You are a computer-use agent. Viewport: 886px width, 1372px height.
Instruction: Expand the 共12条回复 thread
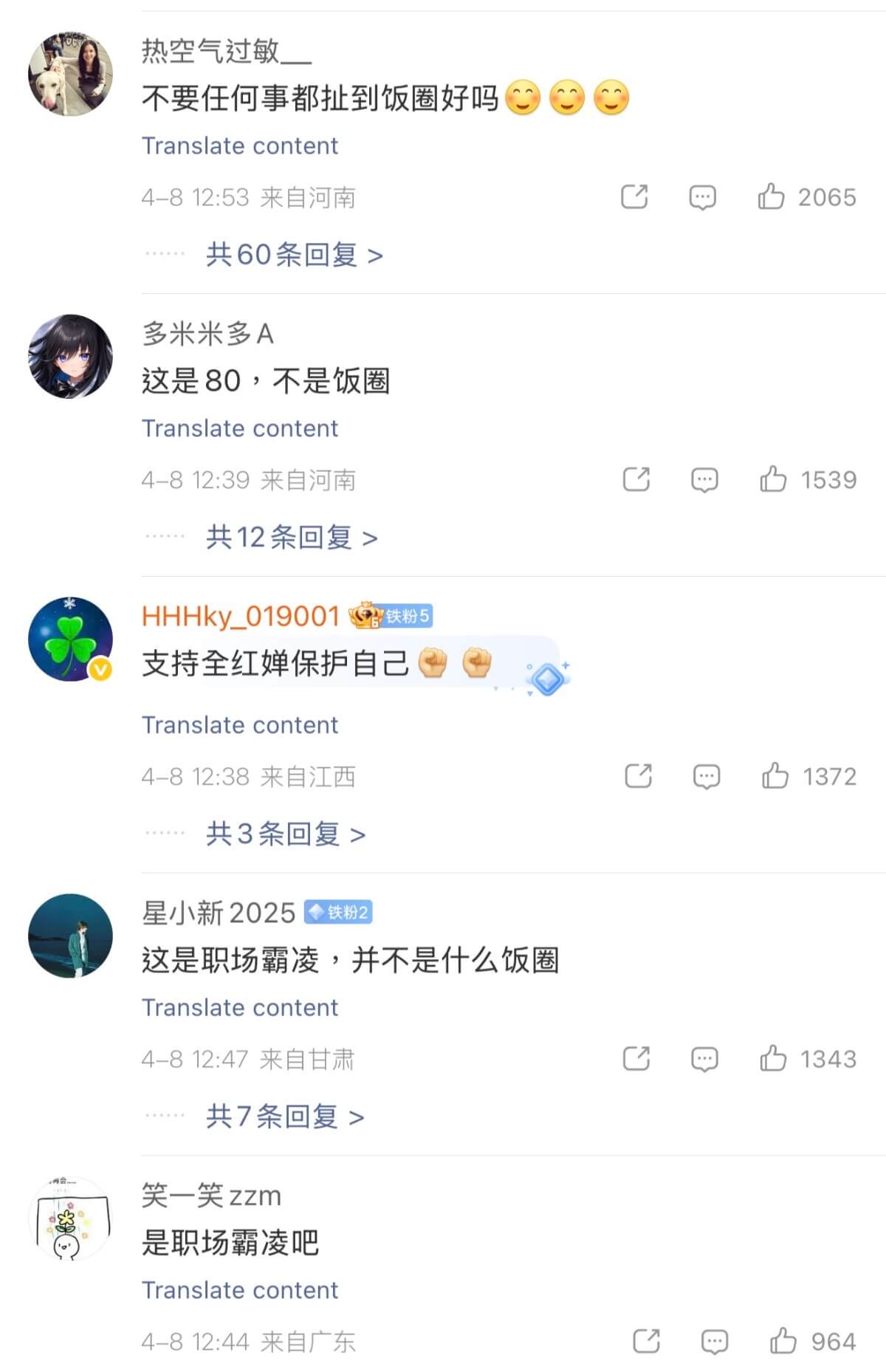point(292,538)
